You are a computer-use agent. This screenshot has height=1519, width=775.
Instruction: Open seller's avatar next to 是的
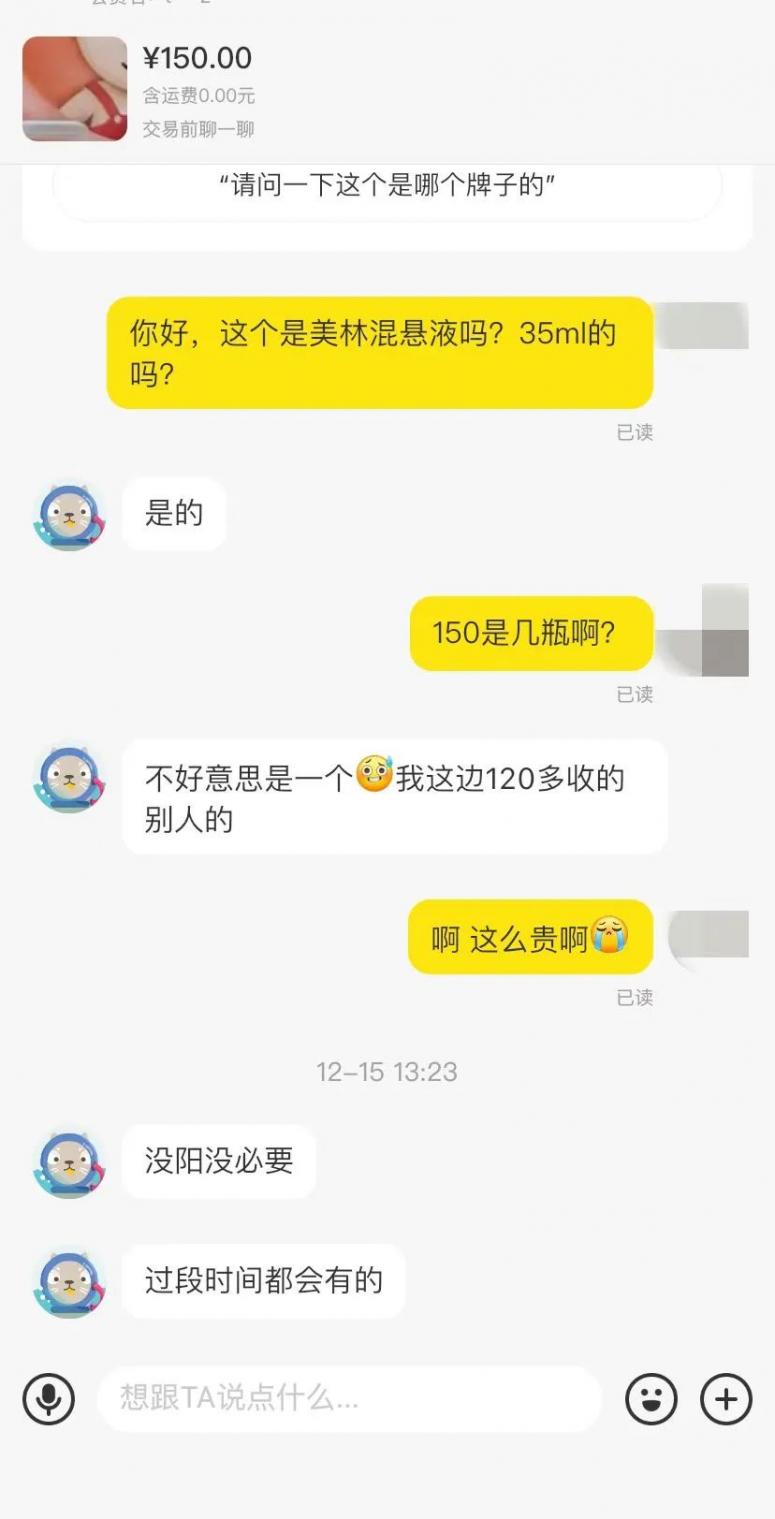pos(69,516)
